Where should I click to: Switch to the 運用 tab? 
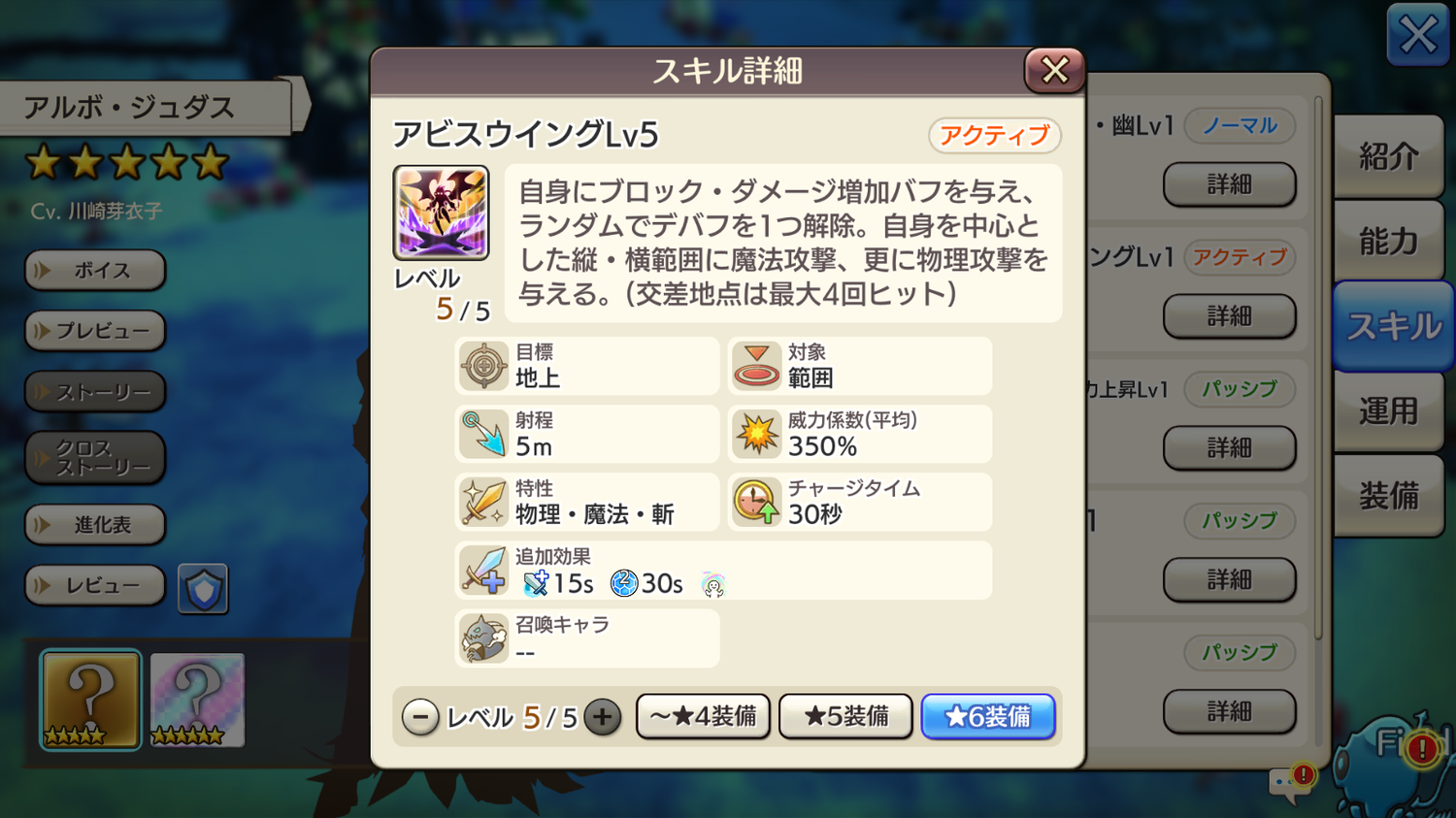pyautogui.click(x=1388, y=411)
